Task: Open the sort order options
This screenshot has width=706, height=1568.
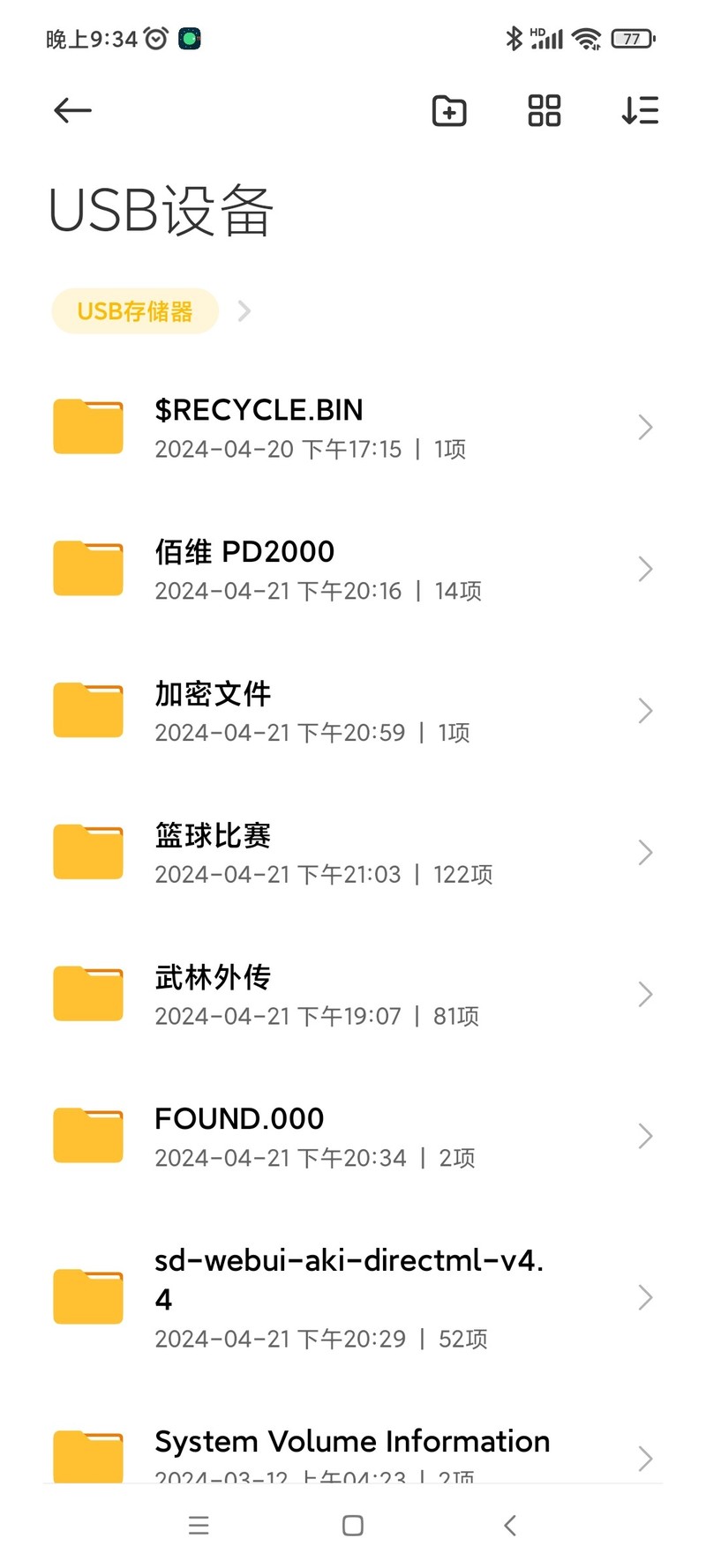Action: pyautogui.click(x=640, y=111)
